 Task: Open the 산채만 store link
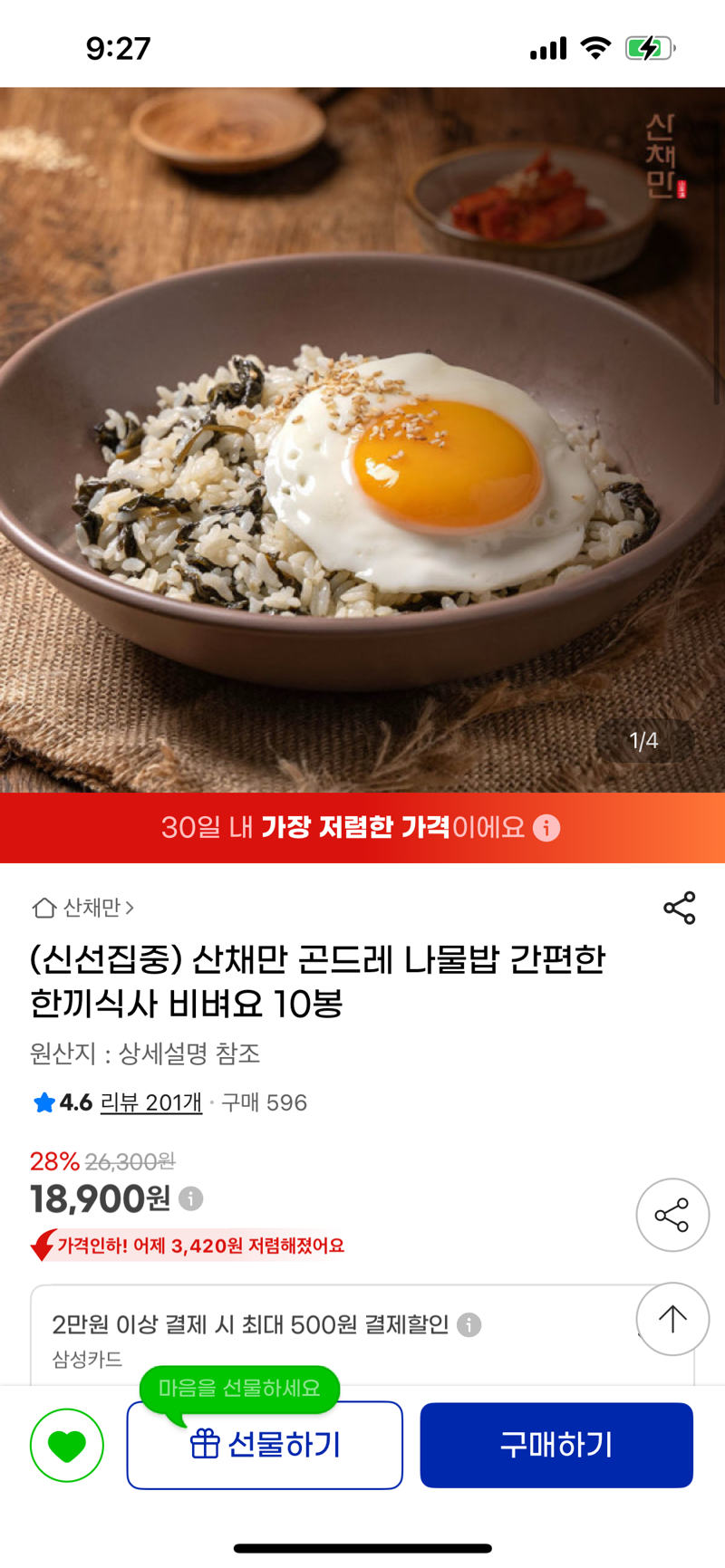tap(82, 907)
